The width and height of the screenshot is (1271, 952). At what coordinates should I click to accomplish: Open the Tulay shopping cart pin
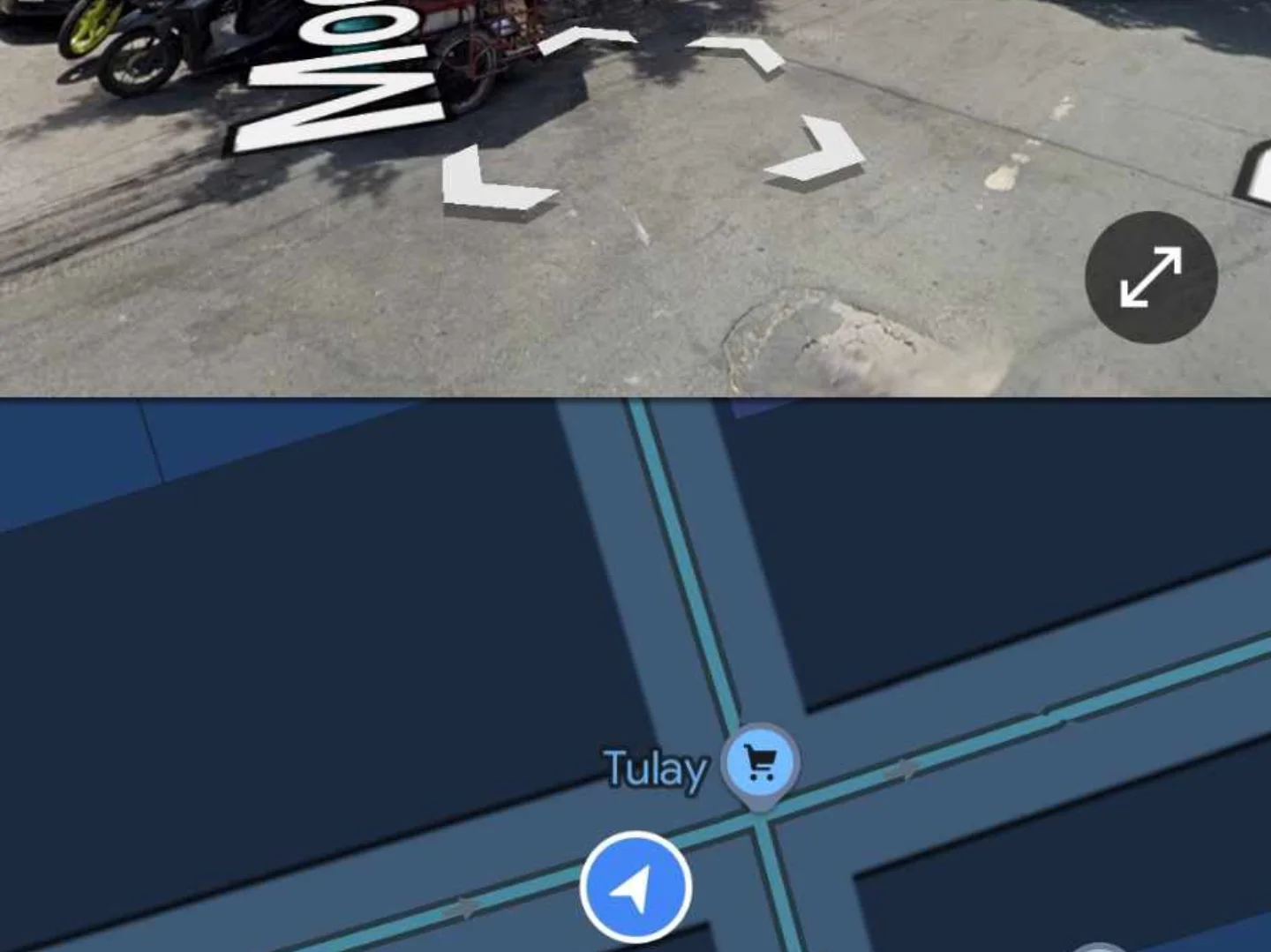(760, 762)
